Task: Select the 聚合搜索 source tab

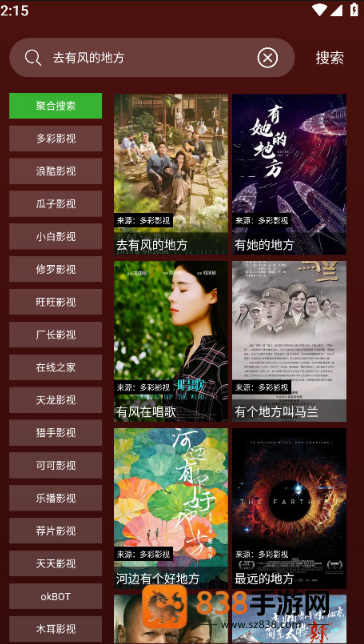Action: point(55,106)
